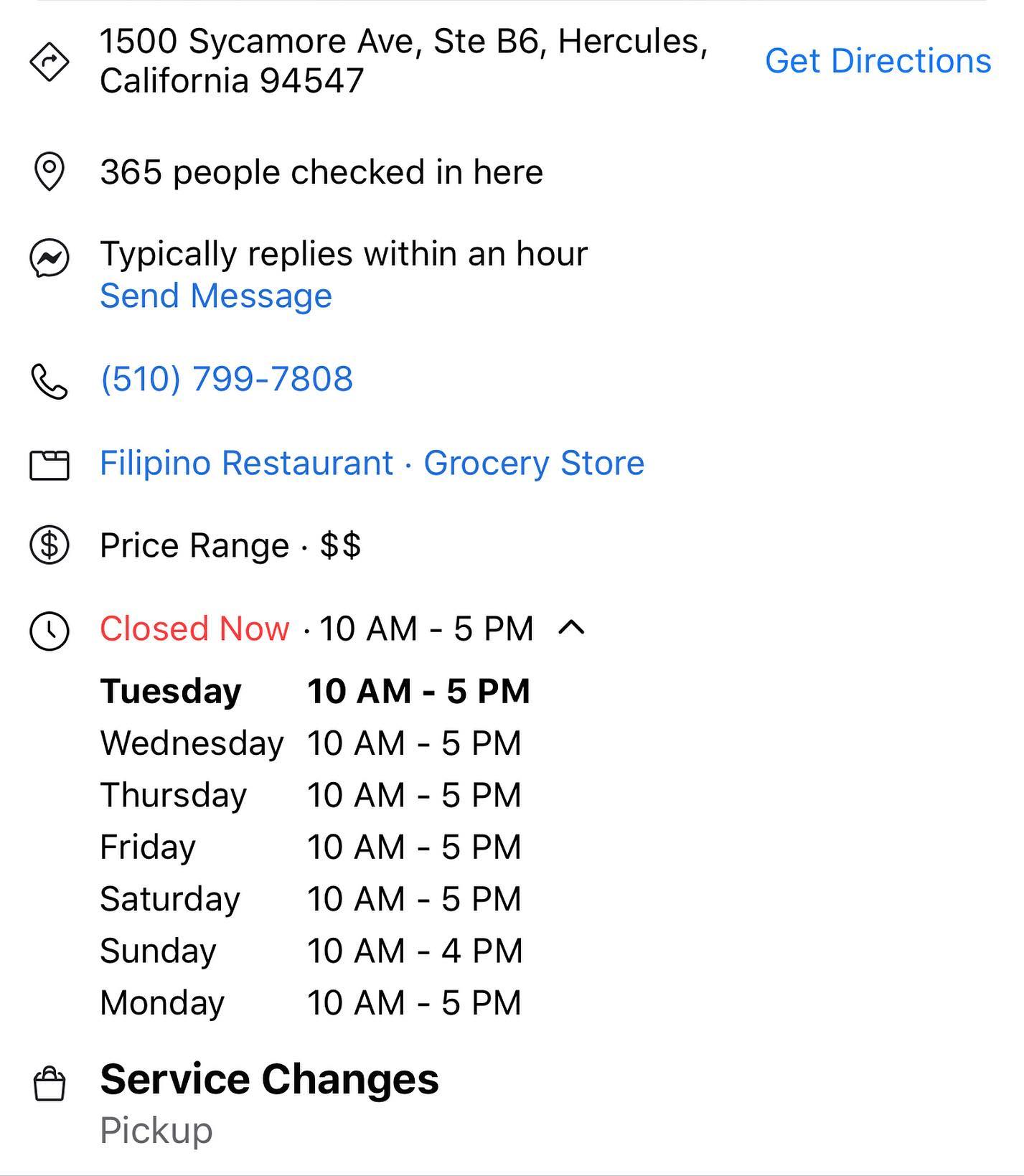1024x1176 pixels.
Task: Send Message to the business
Action: [x=216, y=296]
